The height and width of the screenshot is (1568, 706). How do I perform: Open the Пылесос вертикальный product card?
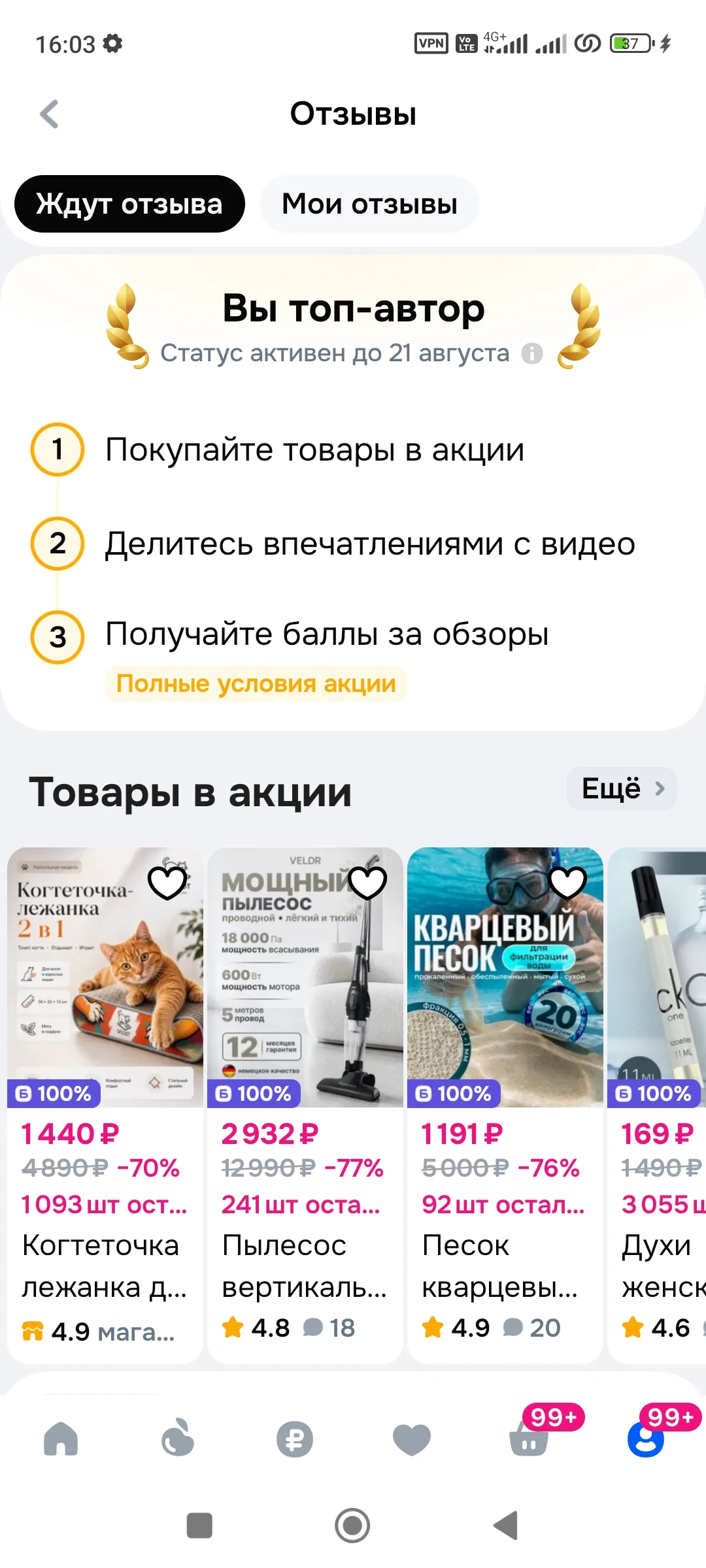point(305,1104)
